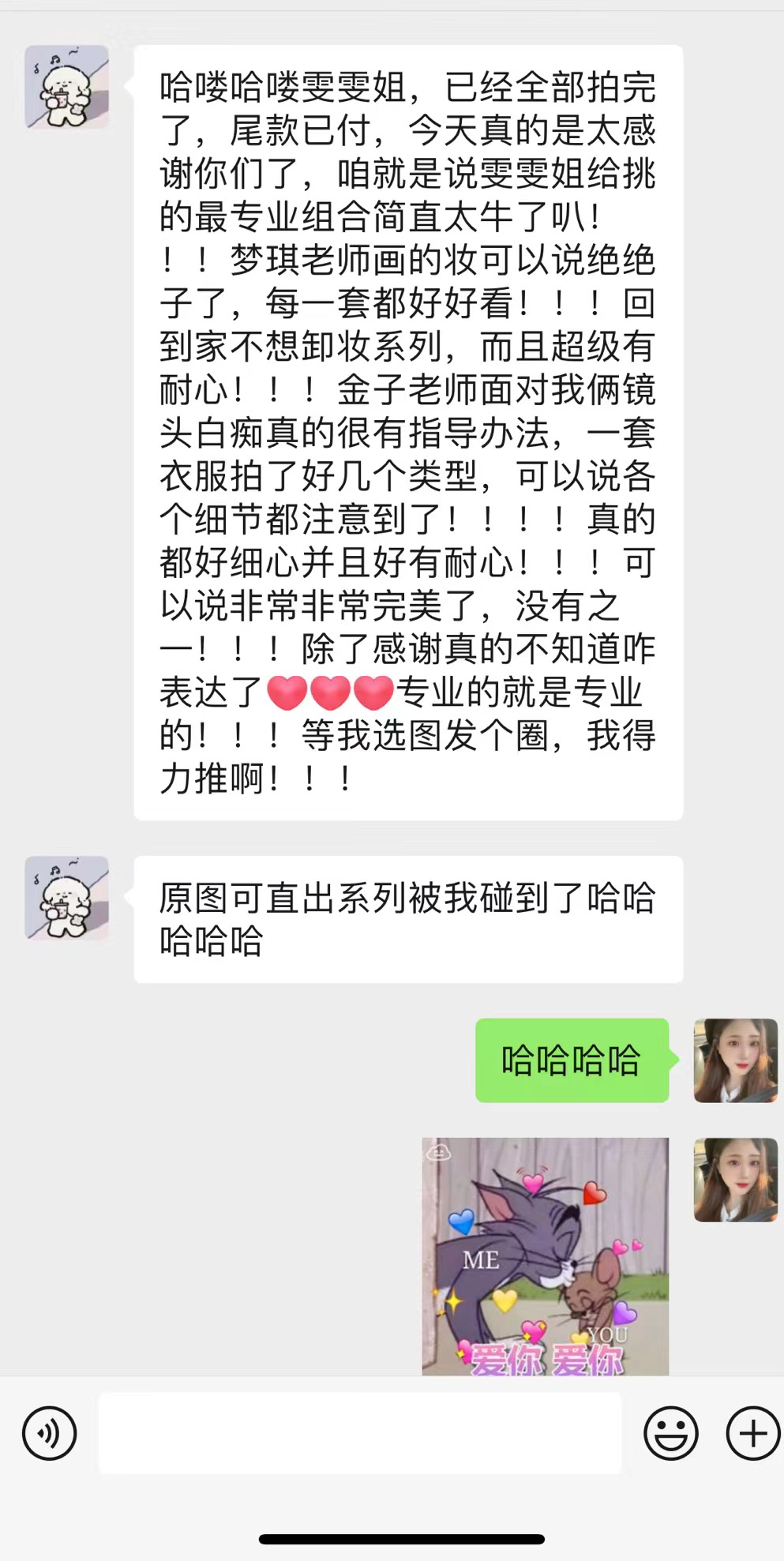Viewport: 784px width, 1561px height.
Task: View the Tom and Jerry 爱你 sticker
Action: 545,1255
